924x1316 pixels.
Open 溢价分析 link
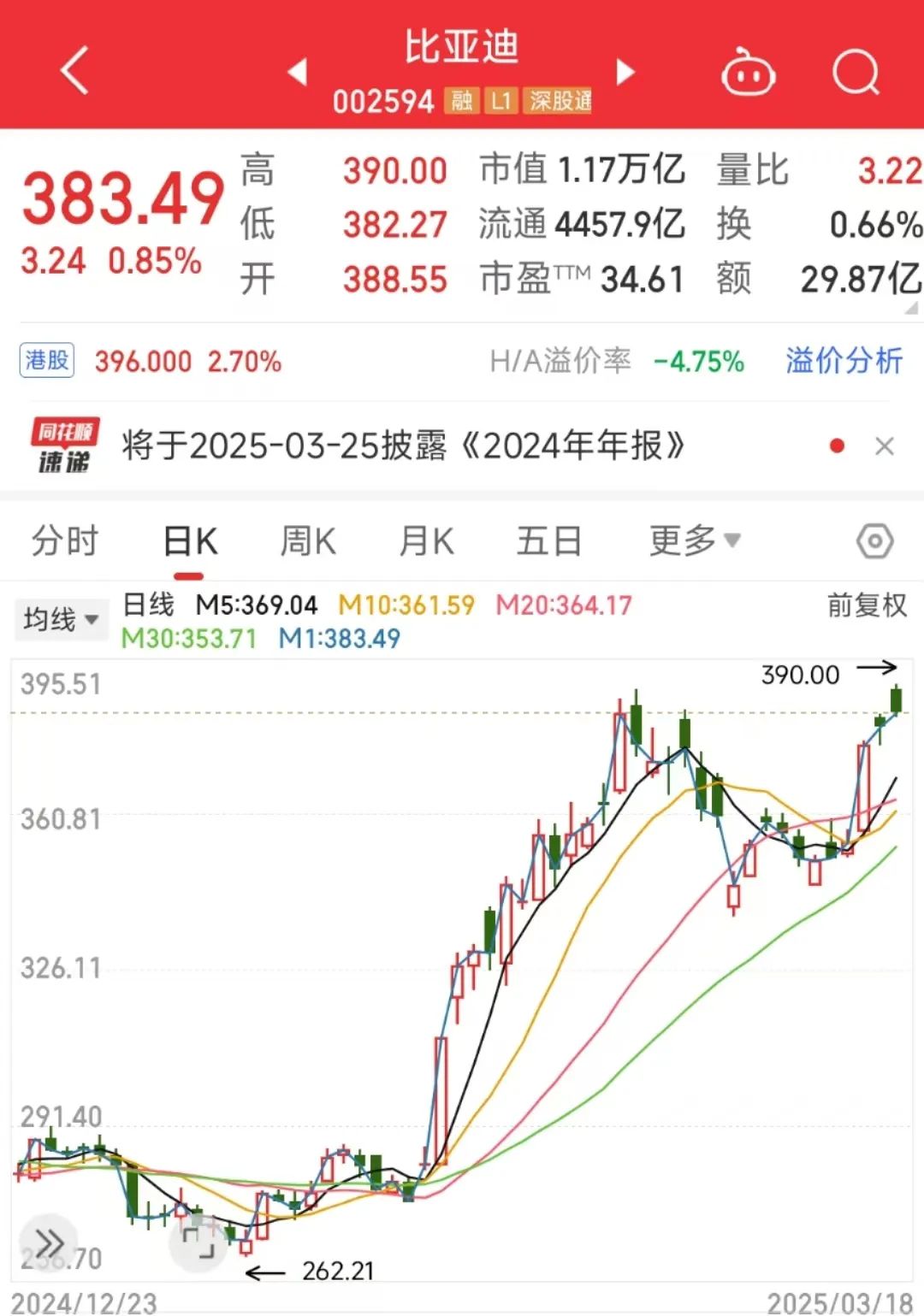(x=844, y=361)
